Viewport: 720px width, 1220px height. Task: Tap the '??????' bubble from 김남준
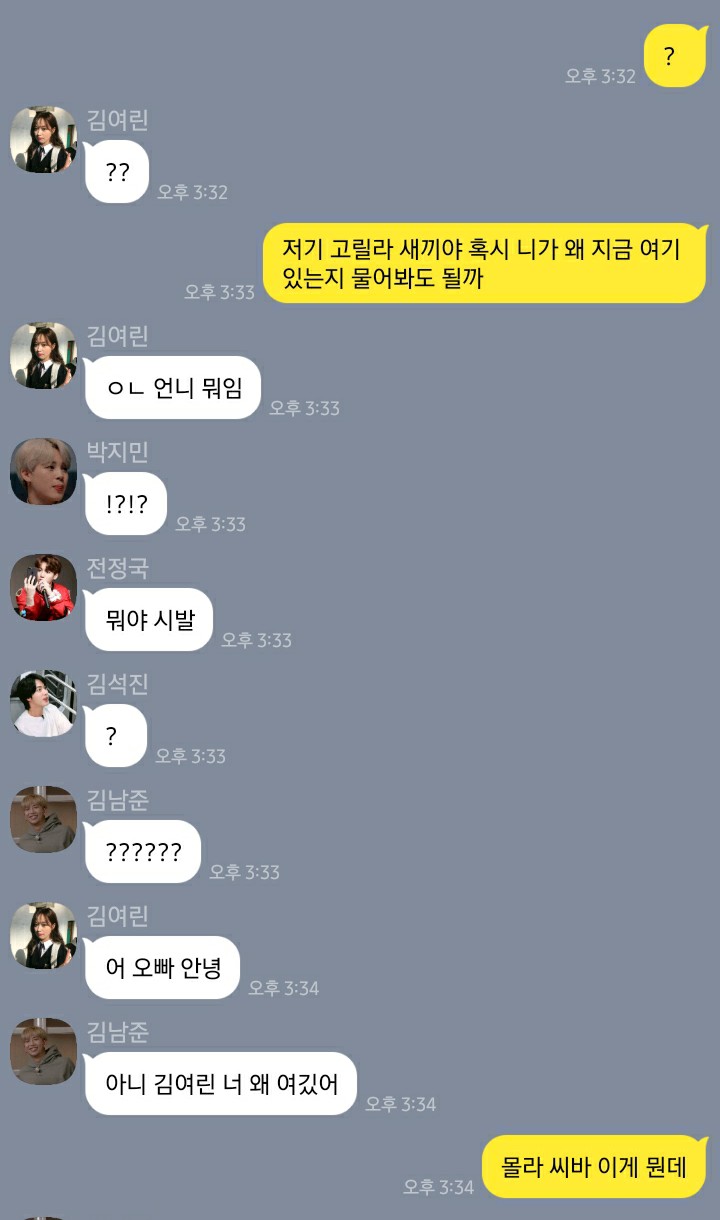coord(142,851)
